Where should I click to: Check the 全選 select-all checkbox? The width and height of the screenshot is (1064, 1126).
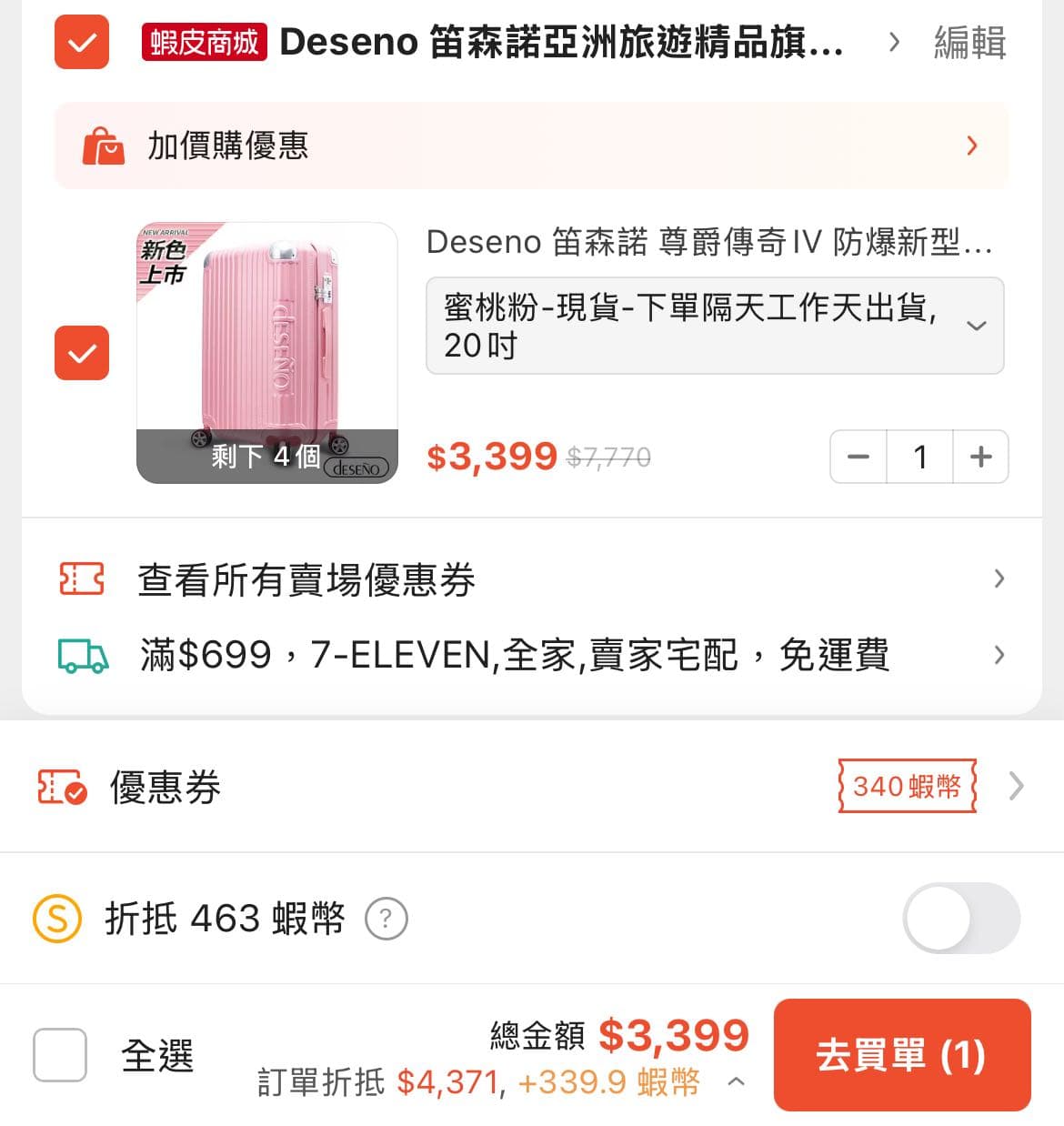click(x=60, y=1055)
